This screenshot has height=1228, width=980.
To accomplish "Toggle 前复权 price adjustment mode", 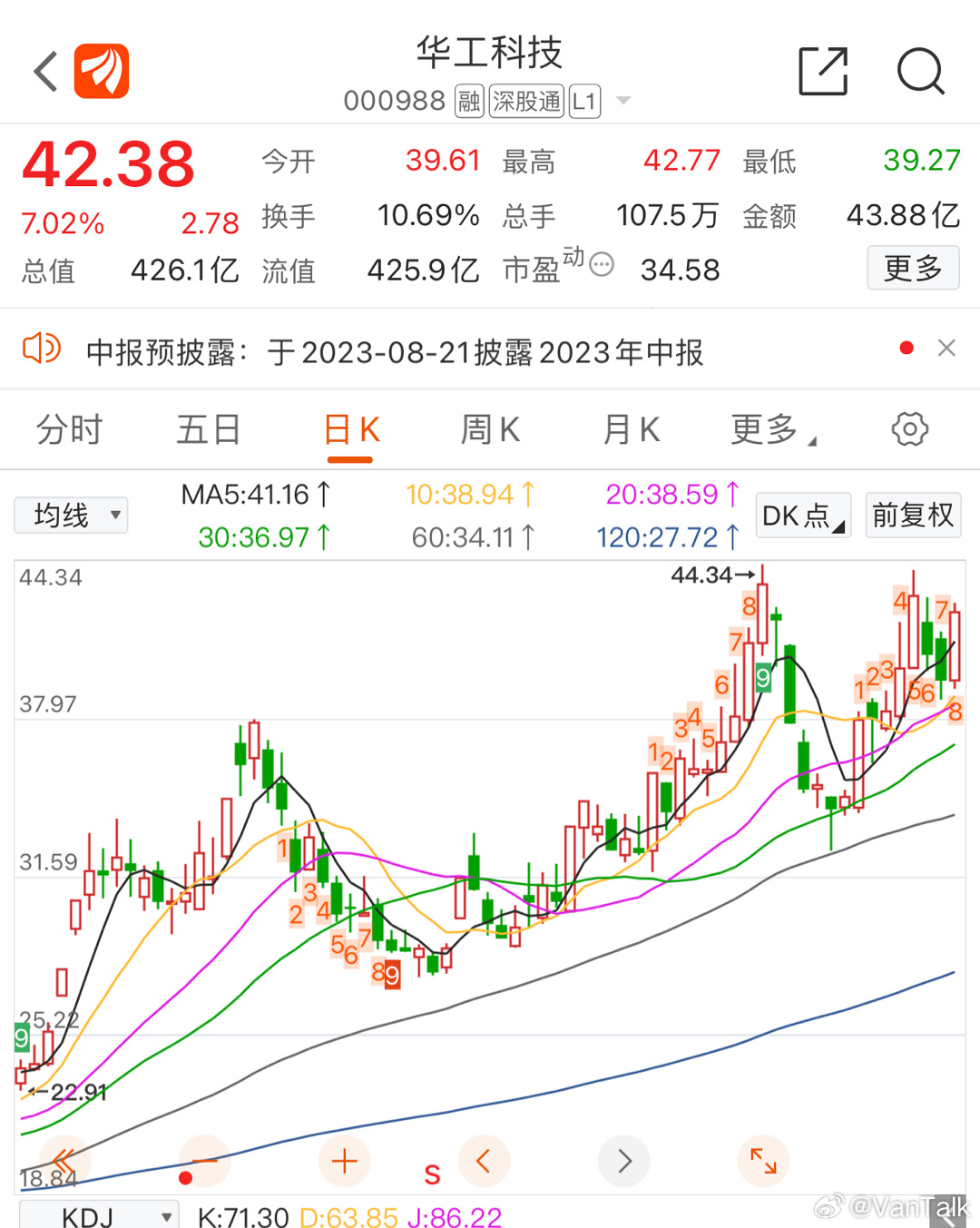I will pyautogui.click(x=913, y=516).
